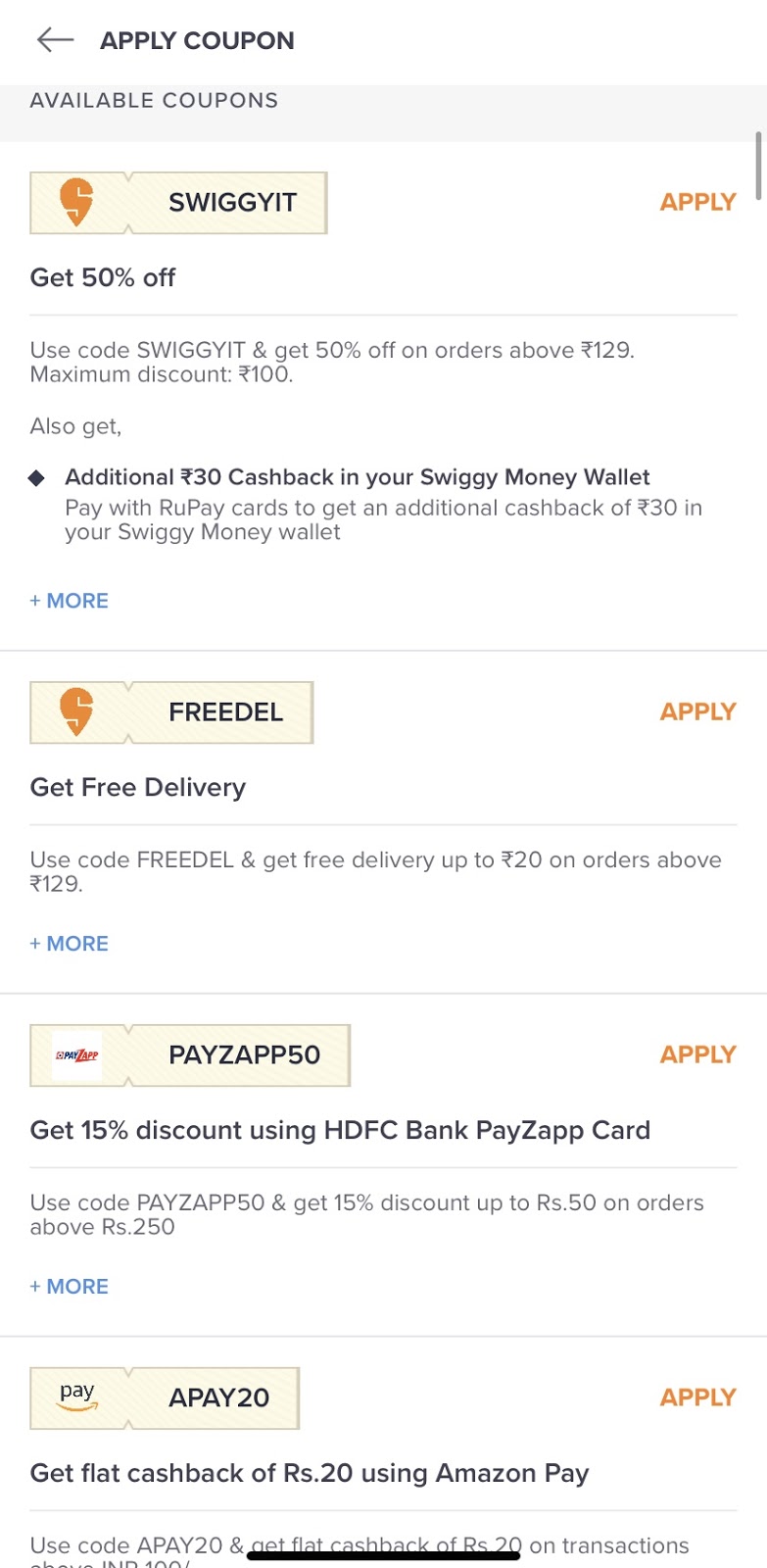Image resolution: width=767 pixels, height=1568 pixels.
Task: Apply the PAYZAPP50 coupon
Action: 697,1054
